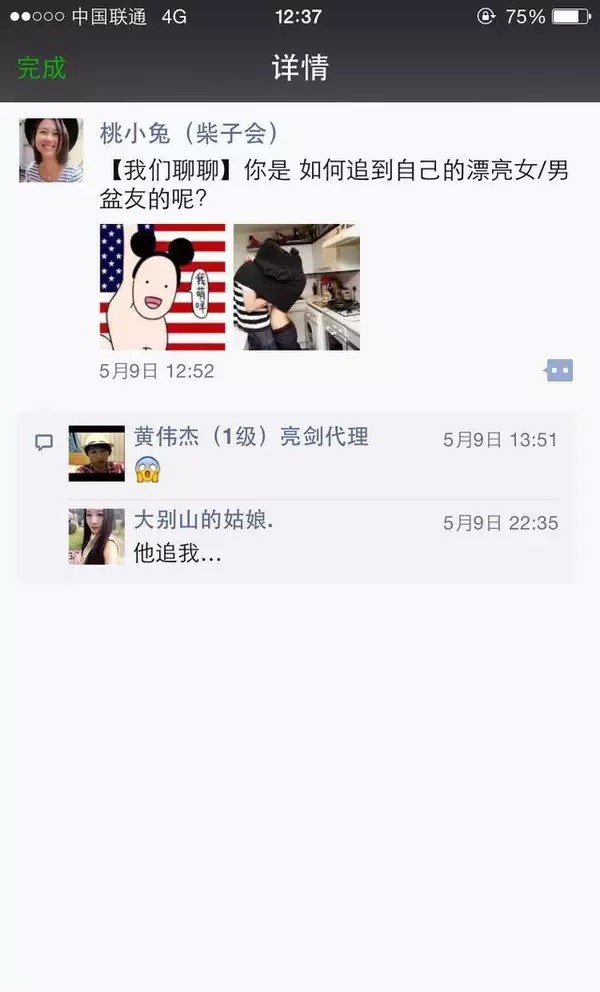Open 桃小兔's profile avatar
Image resolution: width=600 pixels, height=992 pixels.
pyautogui.click(x=51, y=150)
